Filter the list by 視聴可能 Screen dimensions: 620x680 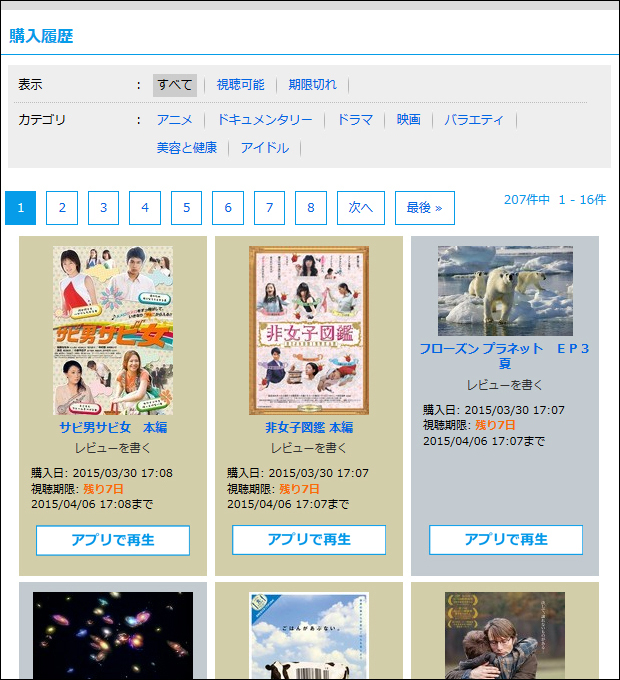point(240,85)
